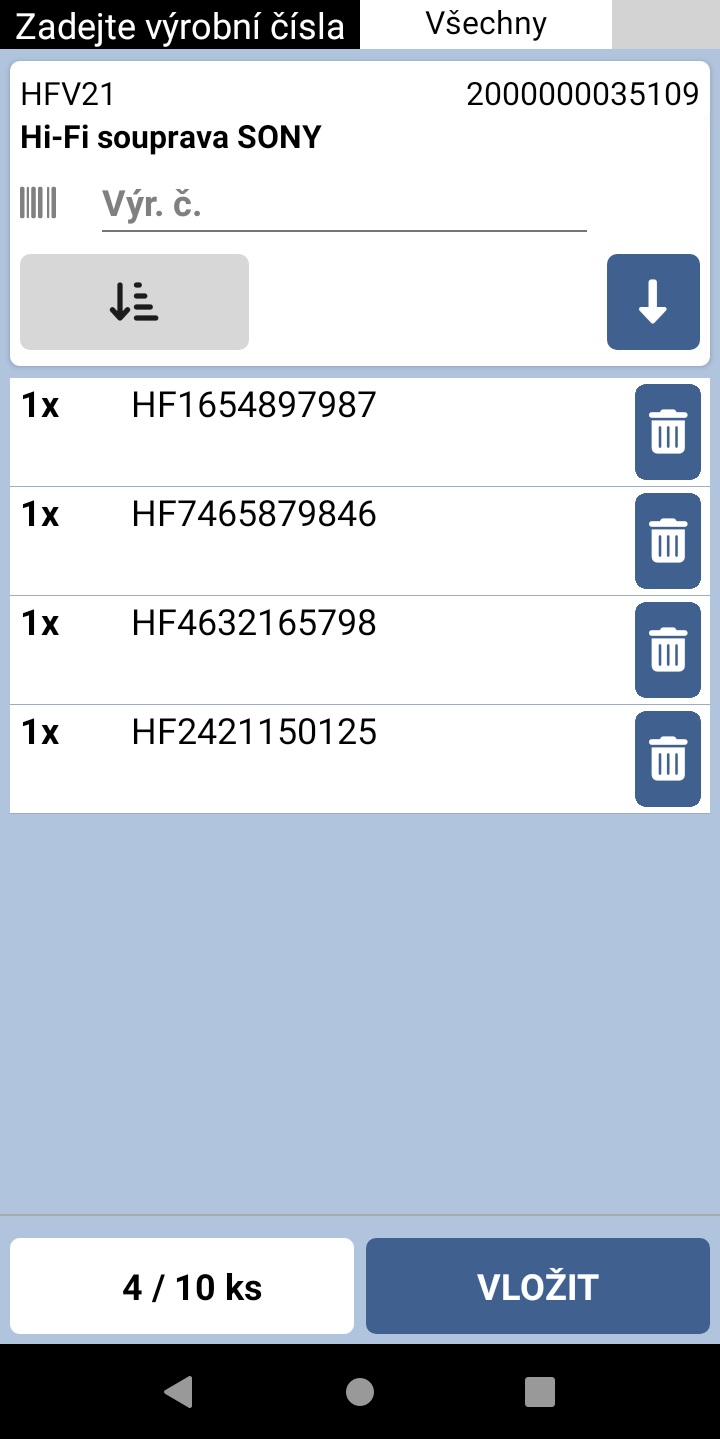This screenshot has height=1439, width=720.
Task: Go back with the system back button
Action: click(x=178, y=1391)
